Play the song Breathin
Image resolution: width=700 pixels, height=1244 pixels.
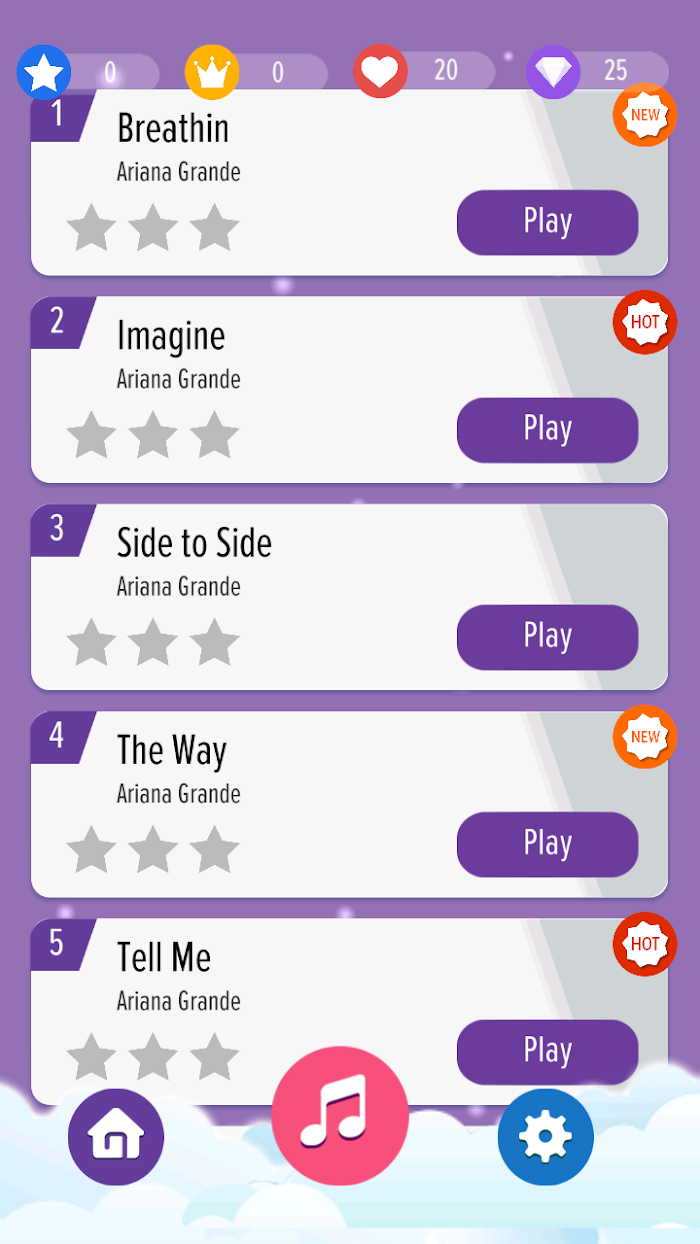(x=547, y=222)
